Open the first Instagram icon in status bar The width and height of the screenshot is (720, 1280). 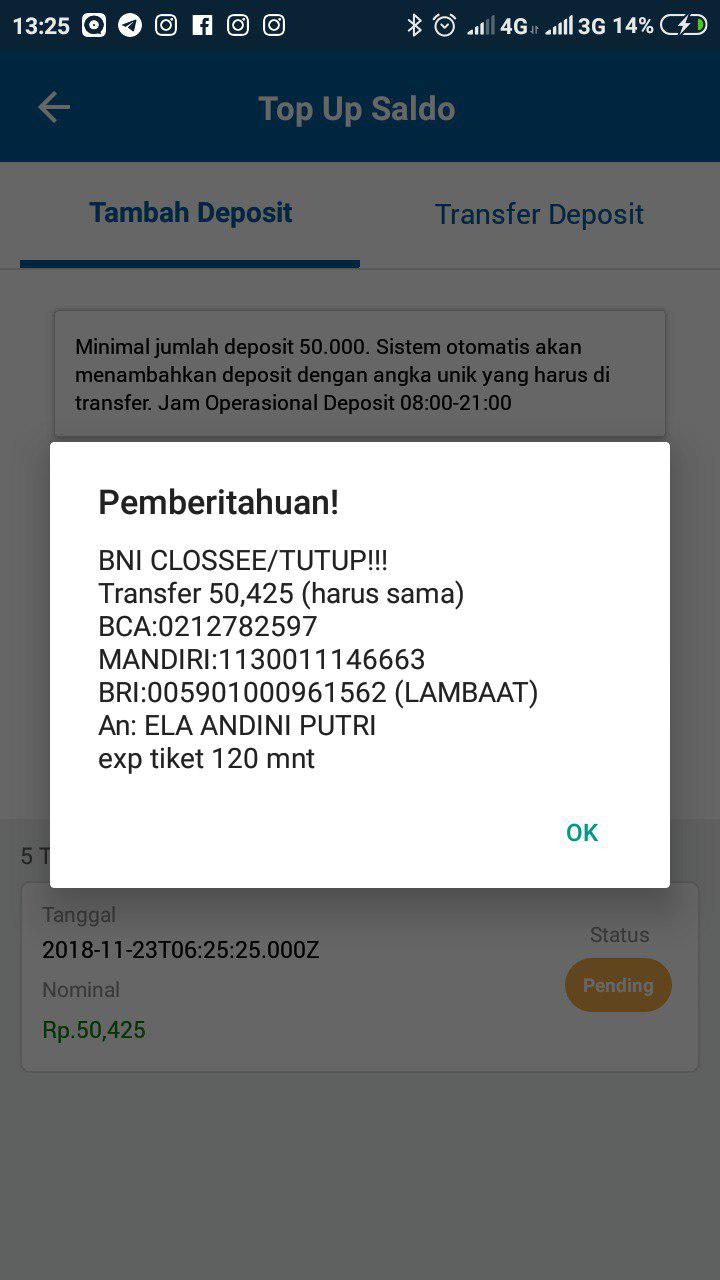167,25
